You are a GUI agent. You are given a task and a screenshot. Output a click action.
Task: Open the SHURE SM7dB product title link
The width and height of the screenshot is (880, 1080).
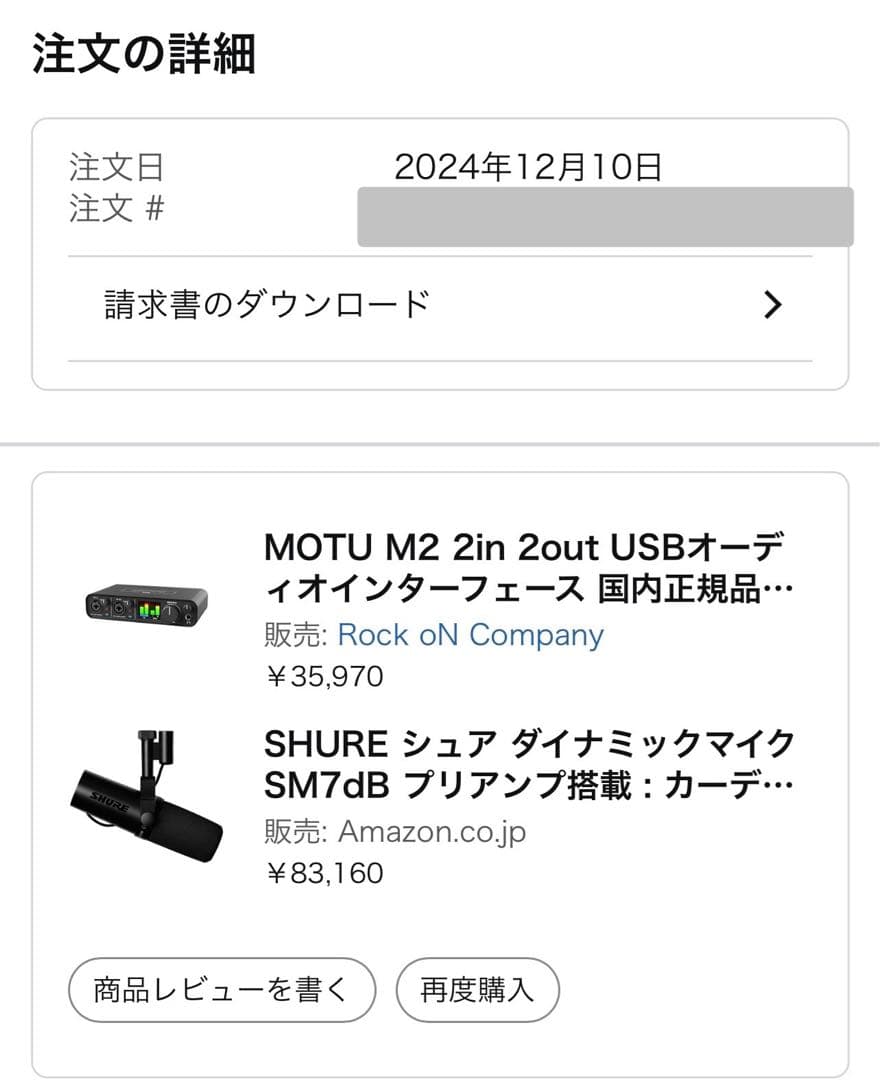pyautogui.click(x=520, y=764)
